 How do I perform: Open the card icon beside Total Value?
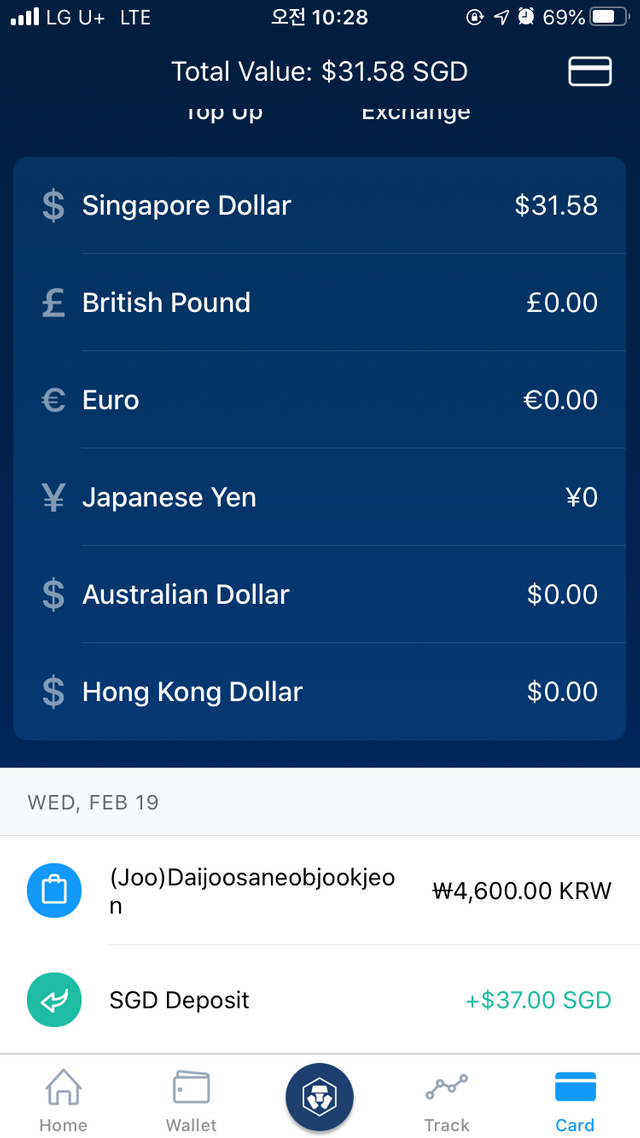[x=590, y=71]
